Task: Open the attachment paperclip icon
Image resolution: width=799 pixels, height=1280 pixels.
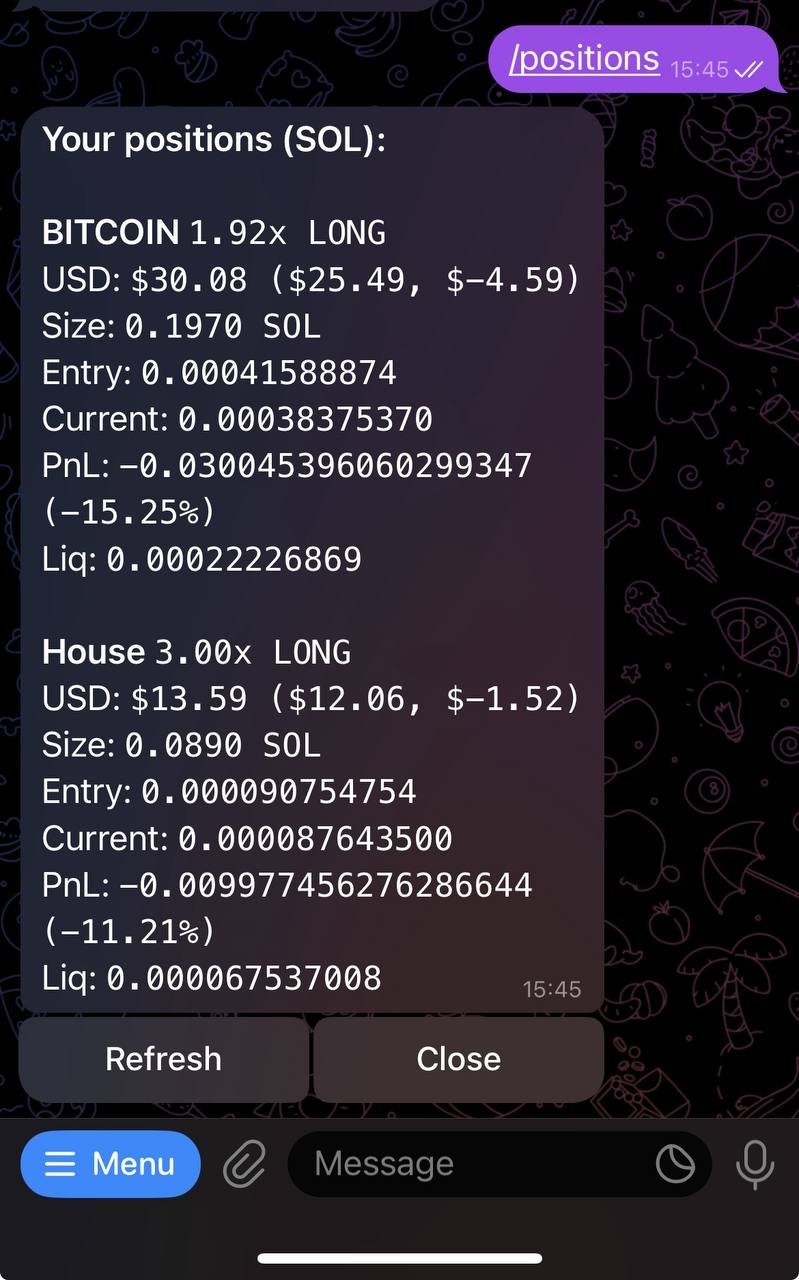Action: [x=243, y=1163]
